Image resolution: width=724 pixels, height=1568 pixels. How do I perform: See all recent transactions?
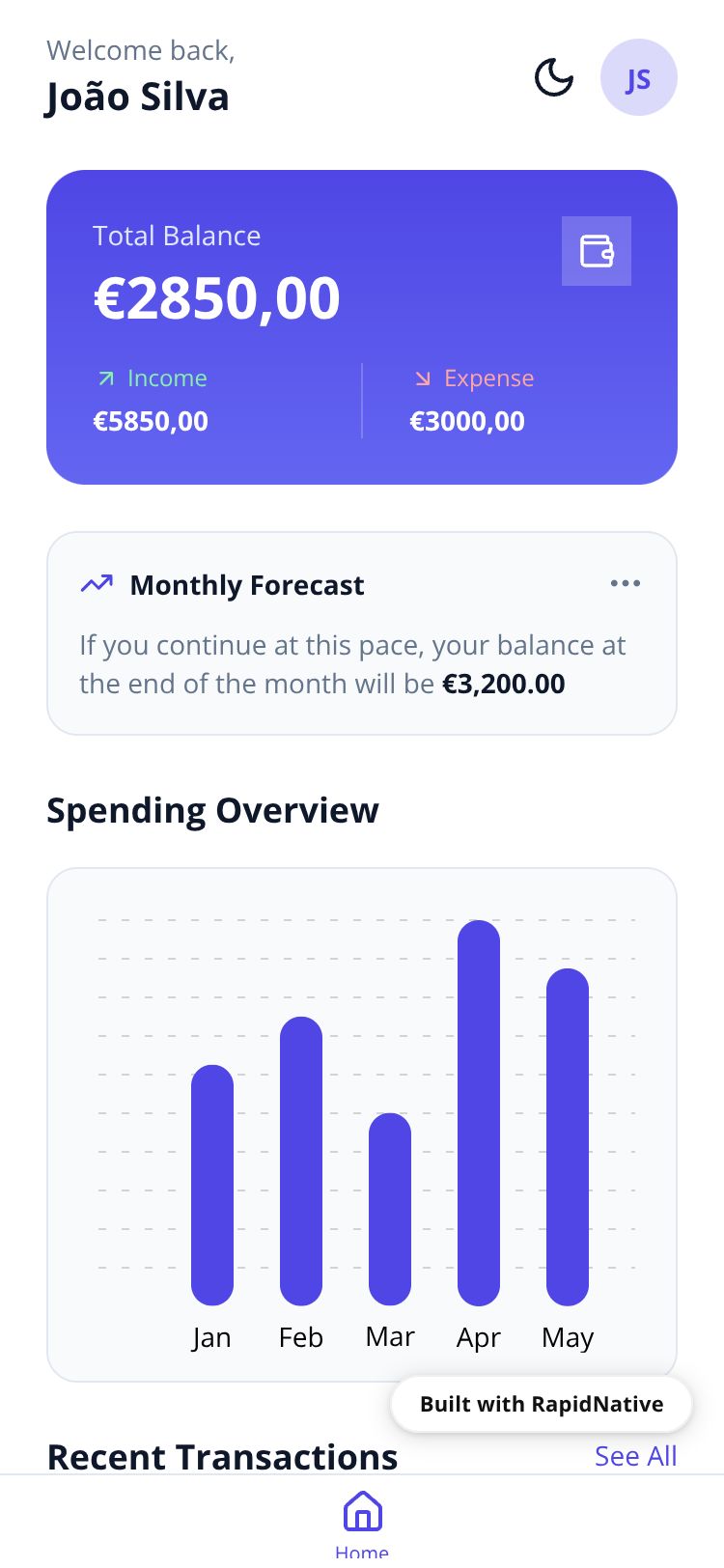tap(635, 1456)
